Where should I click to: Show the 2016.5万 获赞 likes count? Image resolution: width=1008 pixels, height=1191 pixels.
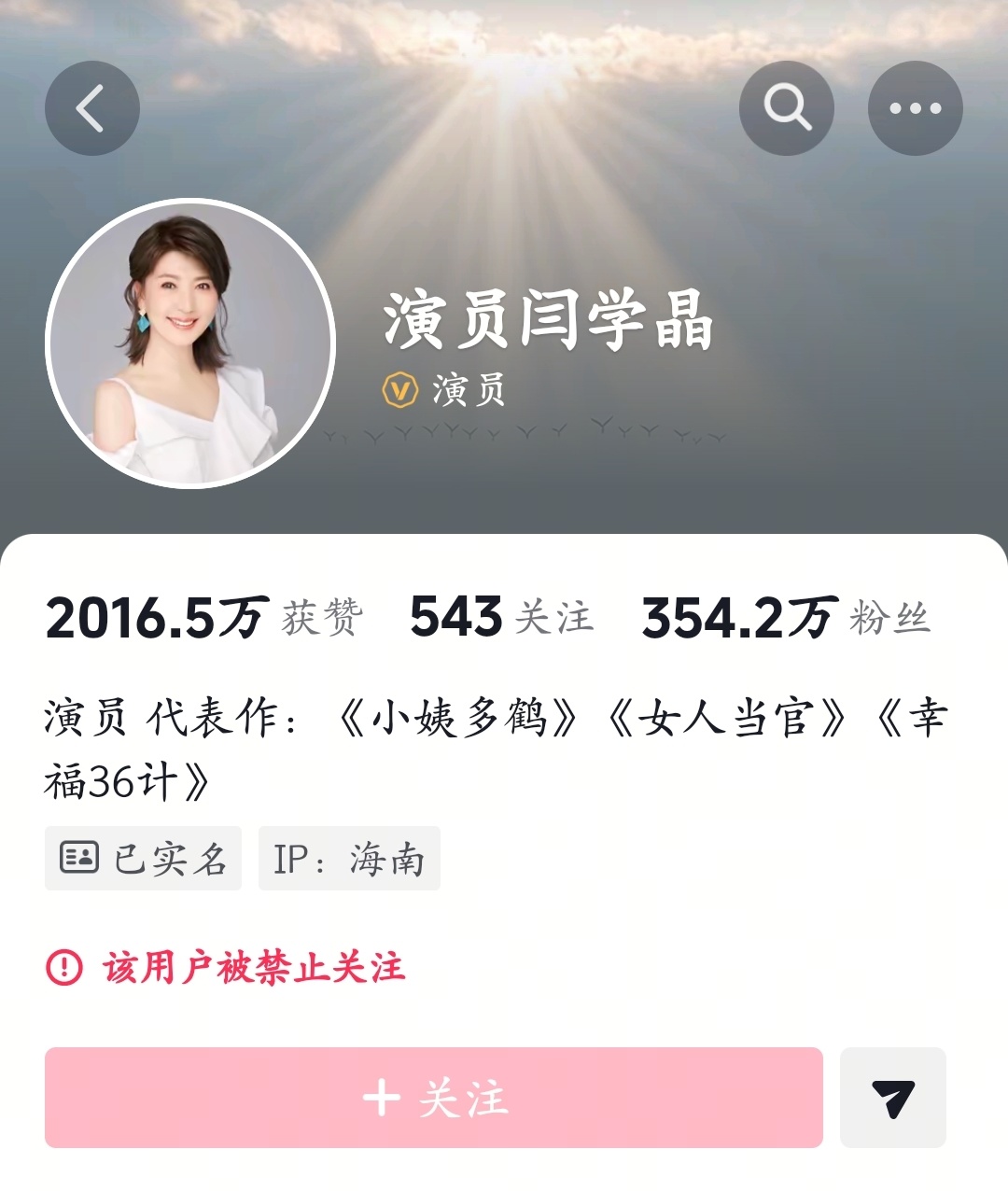pyautogui.click(x=203, y=618)
